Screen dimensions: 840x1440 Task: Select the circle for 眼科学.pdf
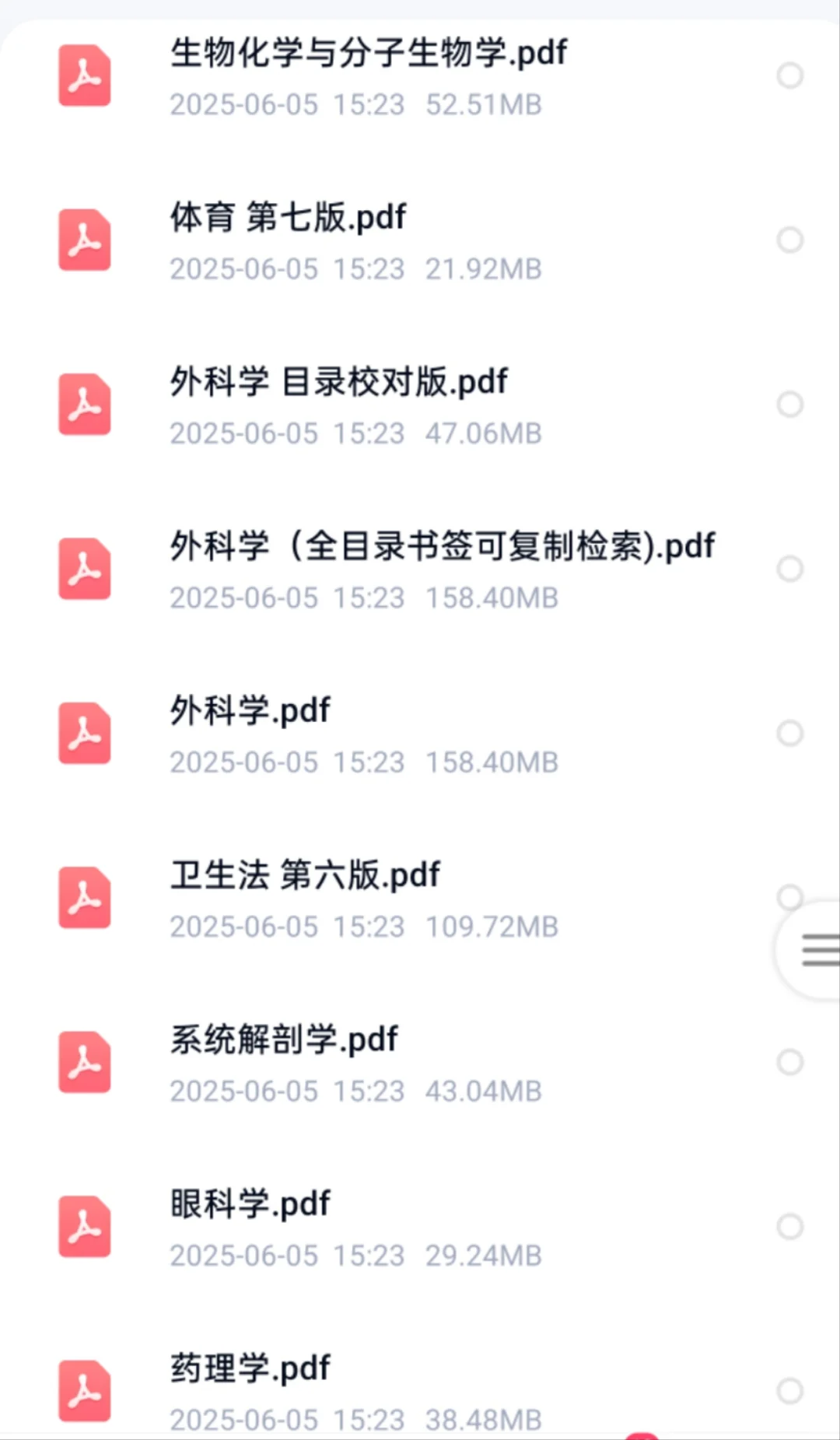click(789, 1226)
